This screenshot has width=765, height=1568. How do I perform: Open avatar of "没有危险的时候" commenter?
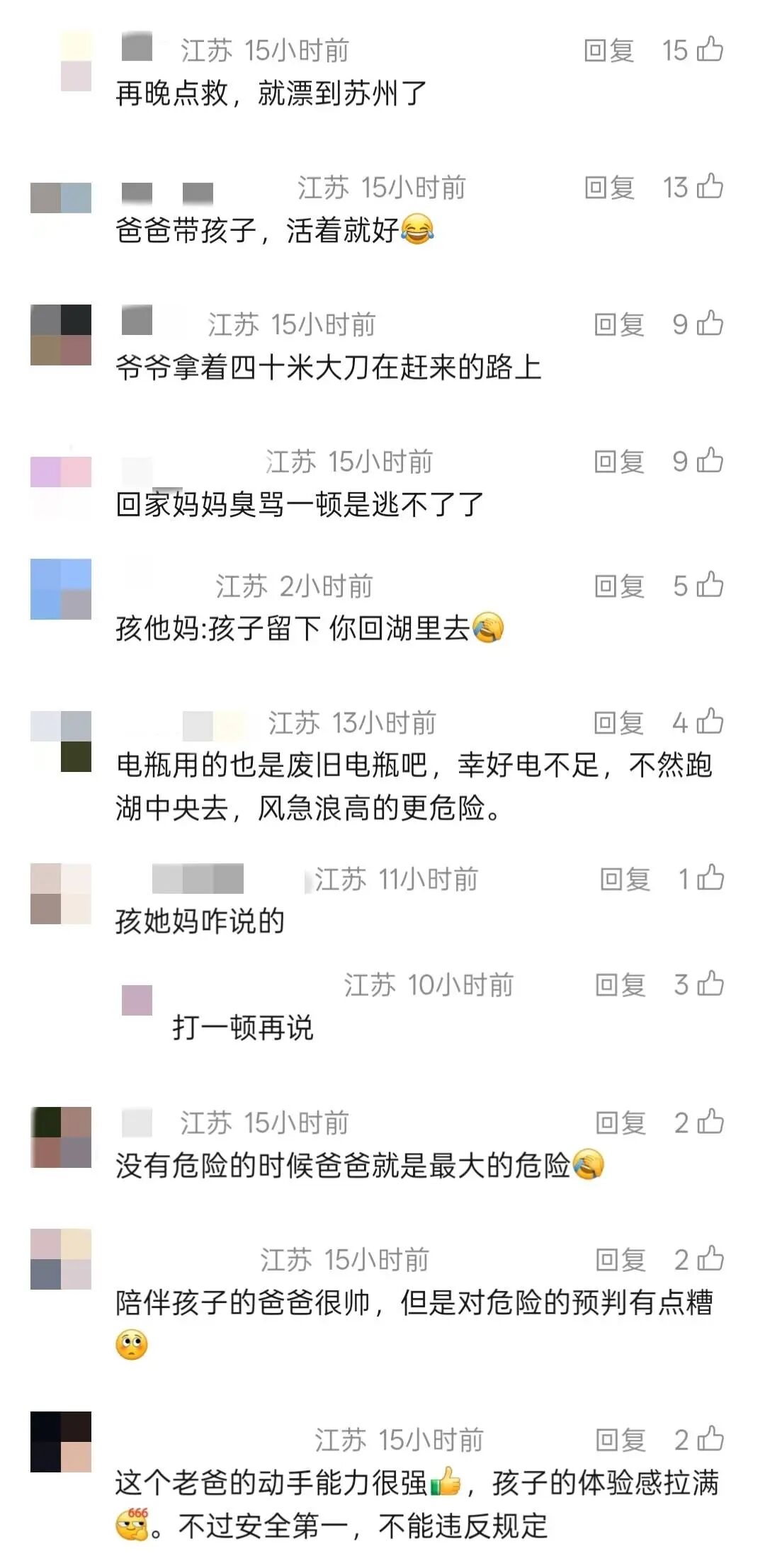tap(61, 1137)
